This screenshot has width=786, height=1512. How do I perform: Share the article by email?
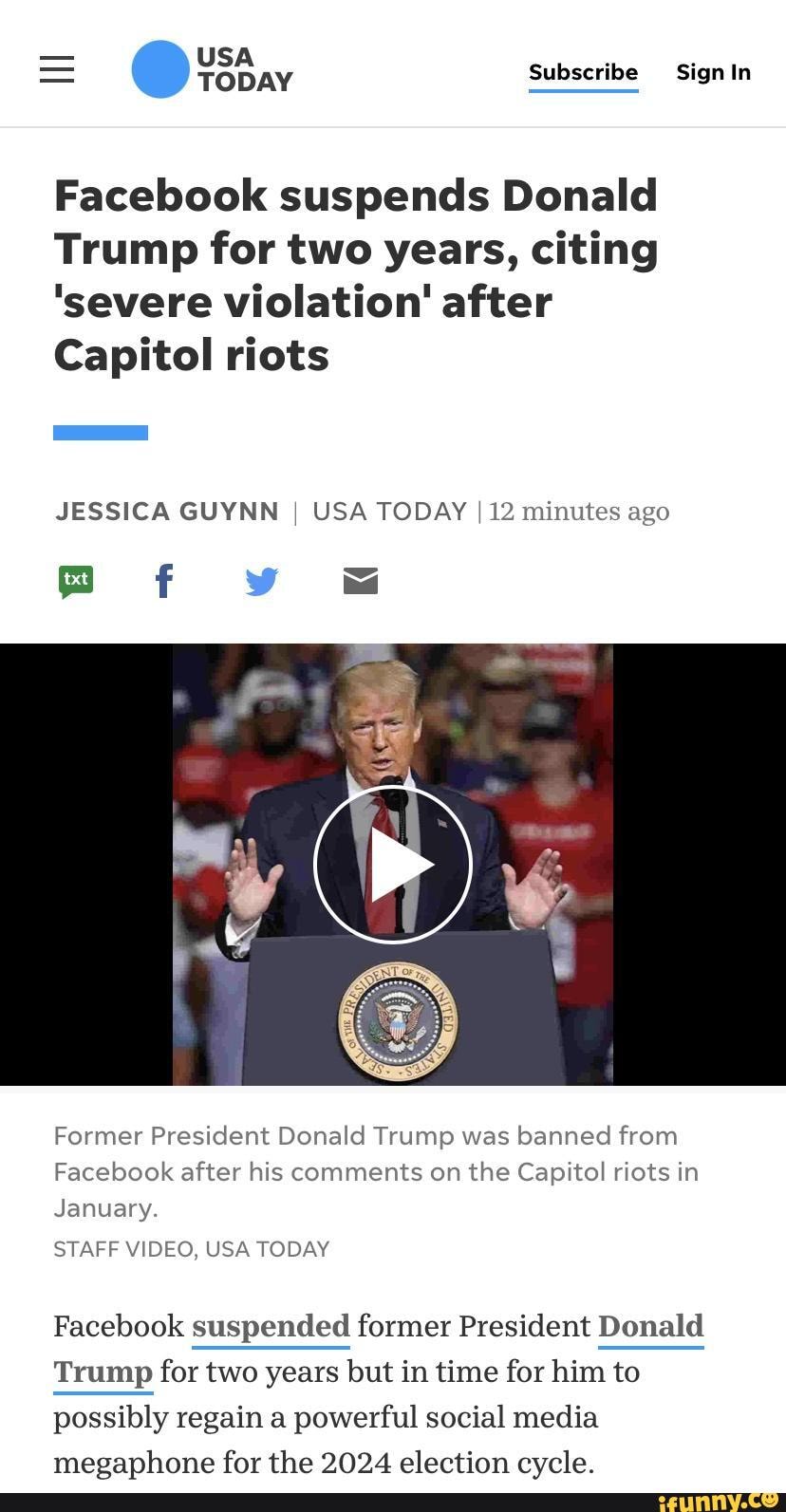pyautogui.click(x=361, y=580)
